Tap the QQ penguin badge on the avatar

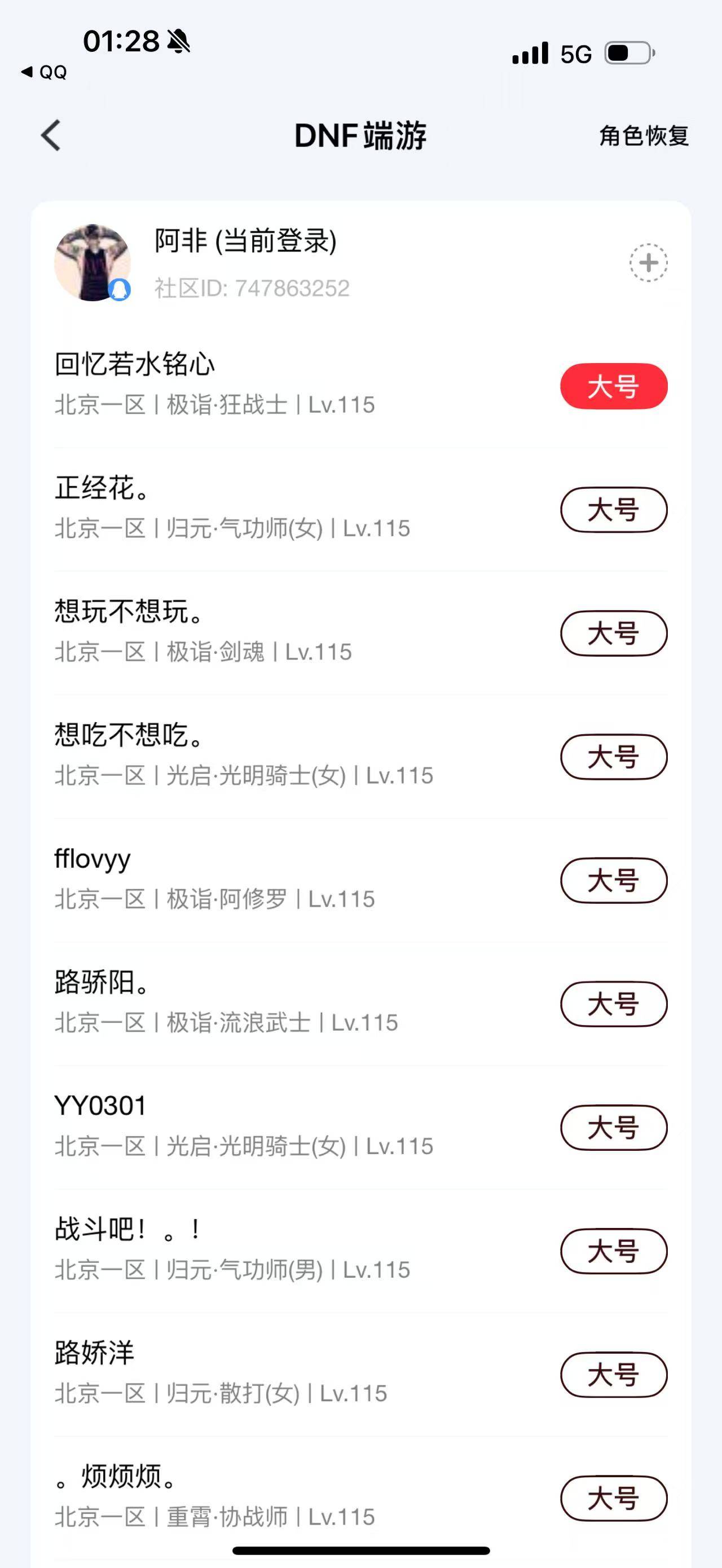pyautogui.click(x=120, y=290)
